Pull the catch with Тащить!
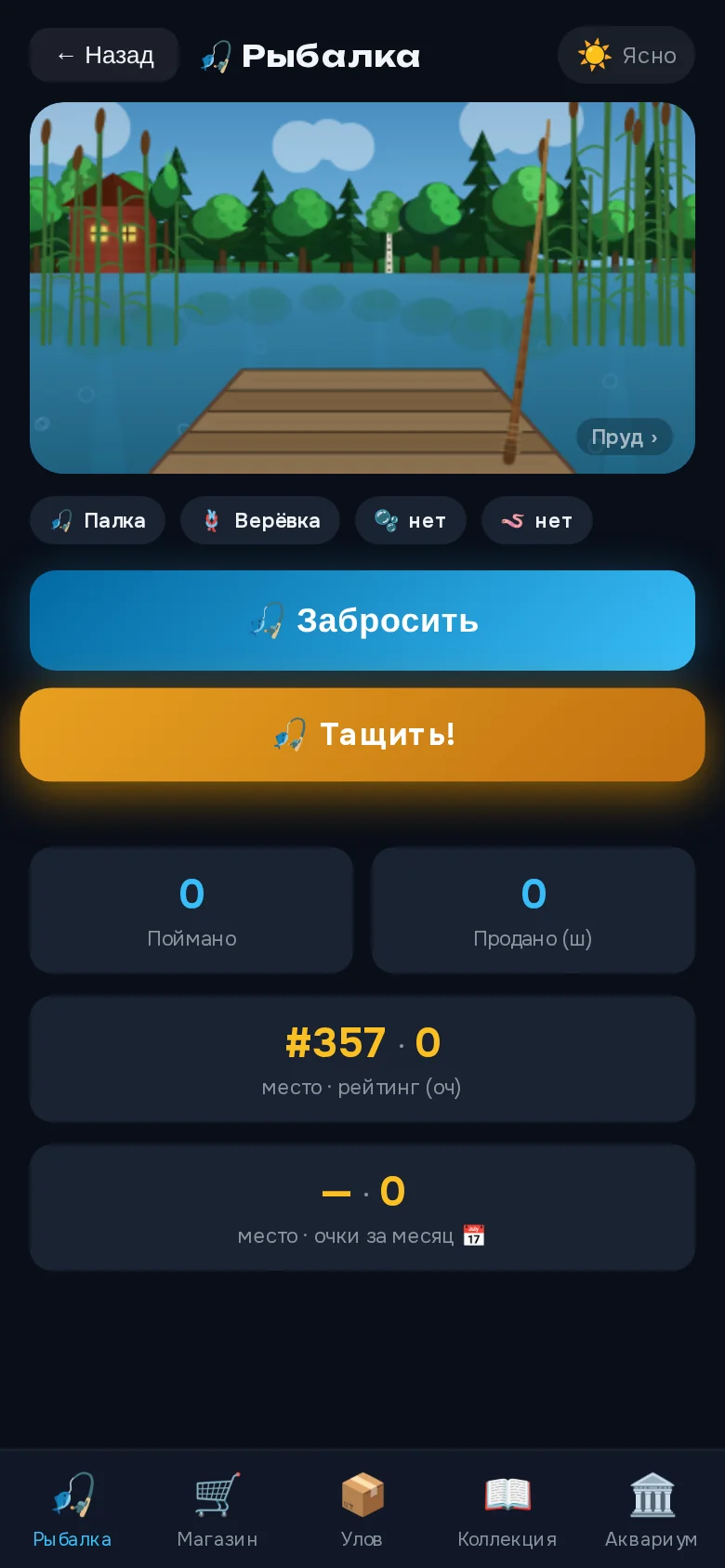725x1568 pixels. (362, 735)
